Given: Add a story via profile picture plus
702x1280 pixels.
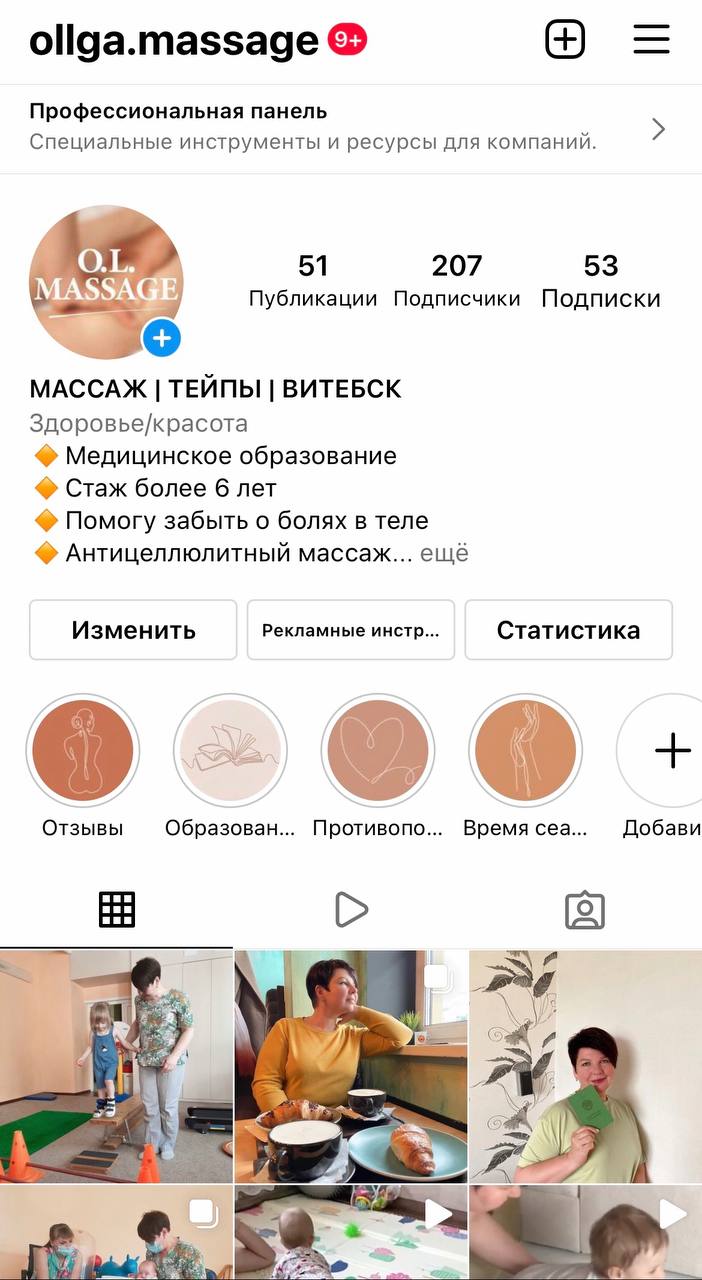Looking at the screenshot, I should pos(161,339).
